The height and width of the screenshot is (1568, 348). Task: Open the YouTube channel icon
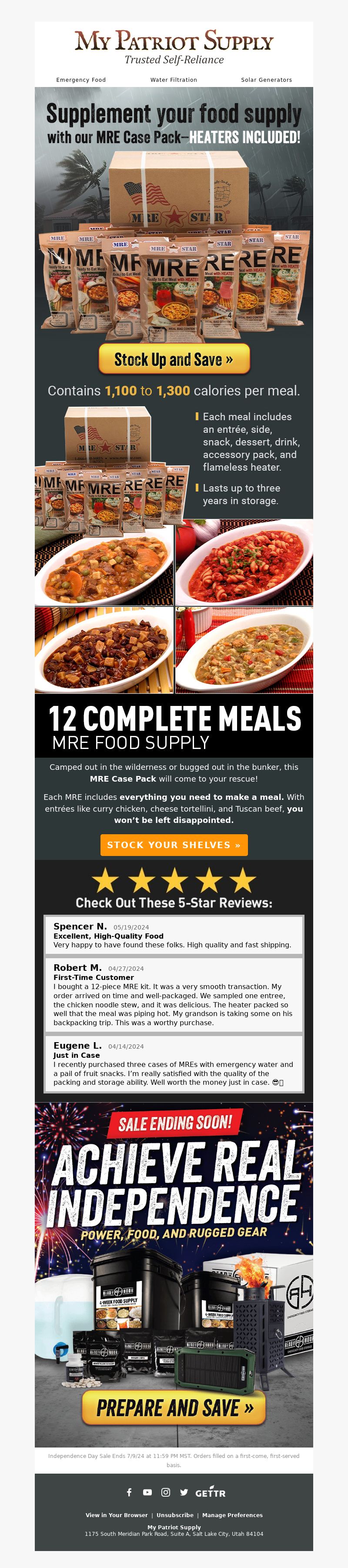[x=147, y=1492]
